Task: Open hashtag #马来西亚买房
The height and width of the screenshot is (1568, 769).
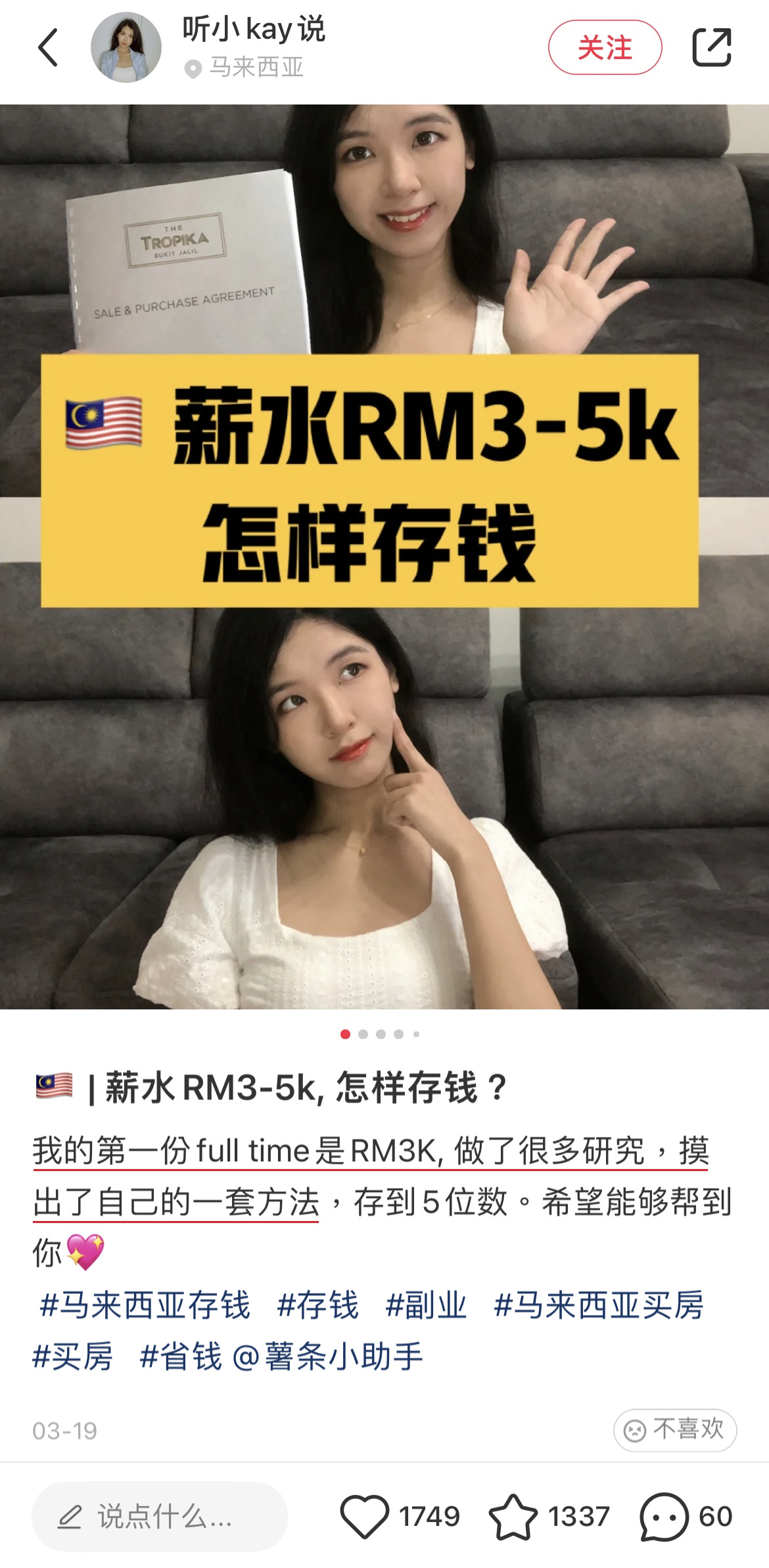Action: [x=598, y=1305]
